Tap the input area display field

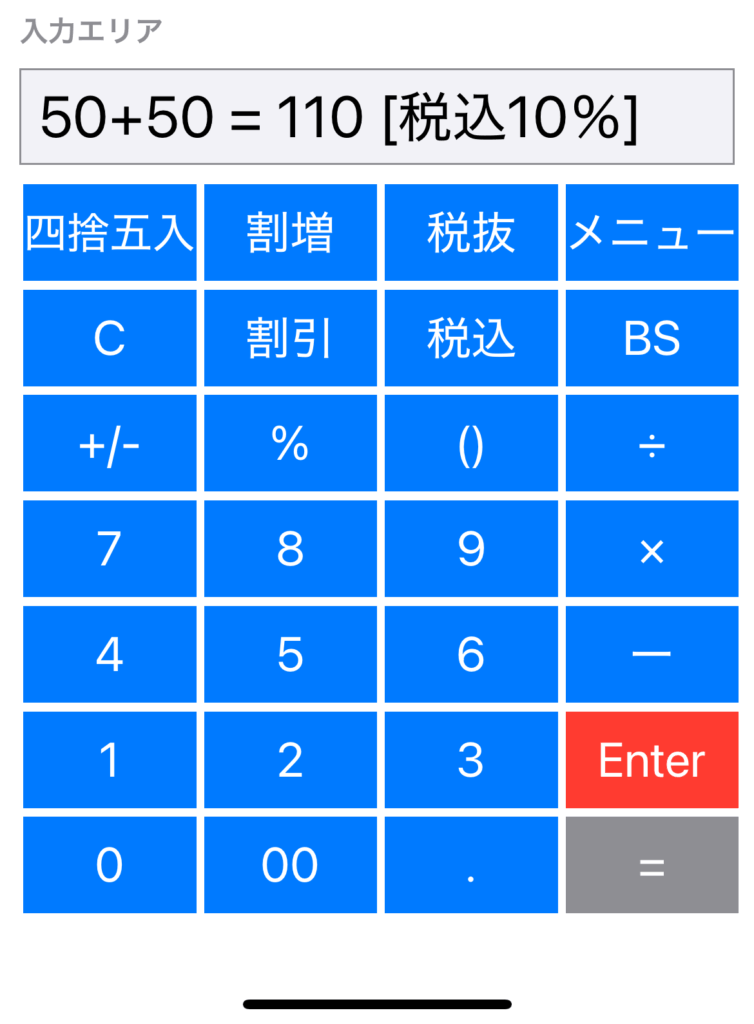click(377, 117)
